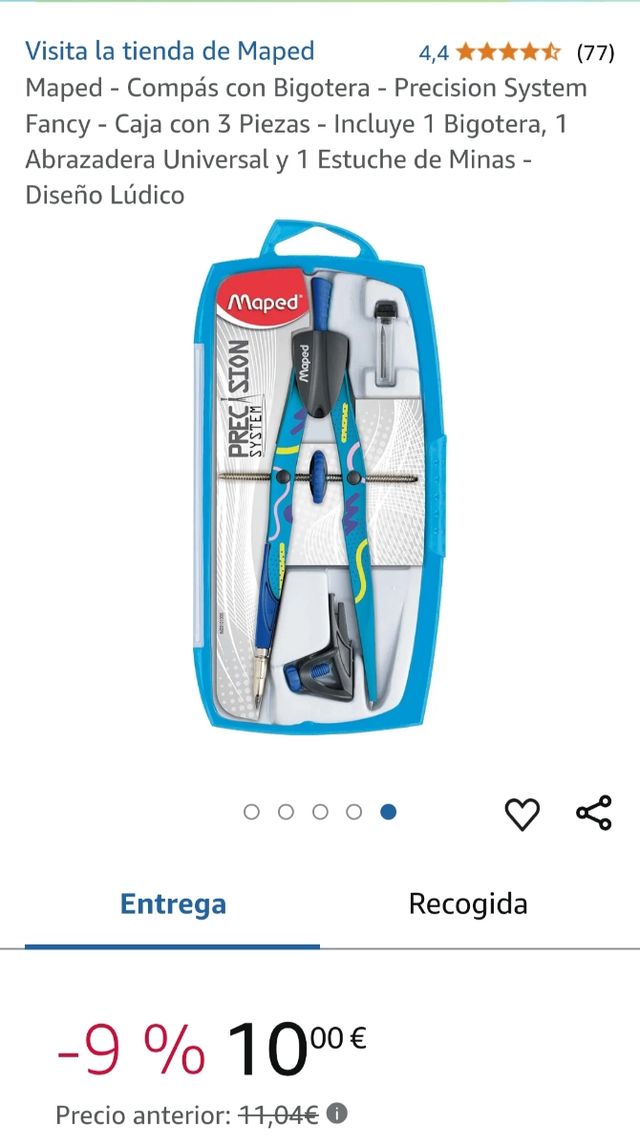
Task: Switch to the Entrega tab
Action: pos(173,904)
